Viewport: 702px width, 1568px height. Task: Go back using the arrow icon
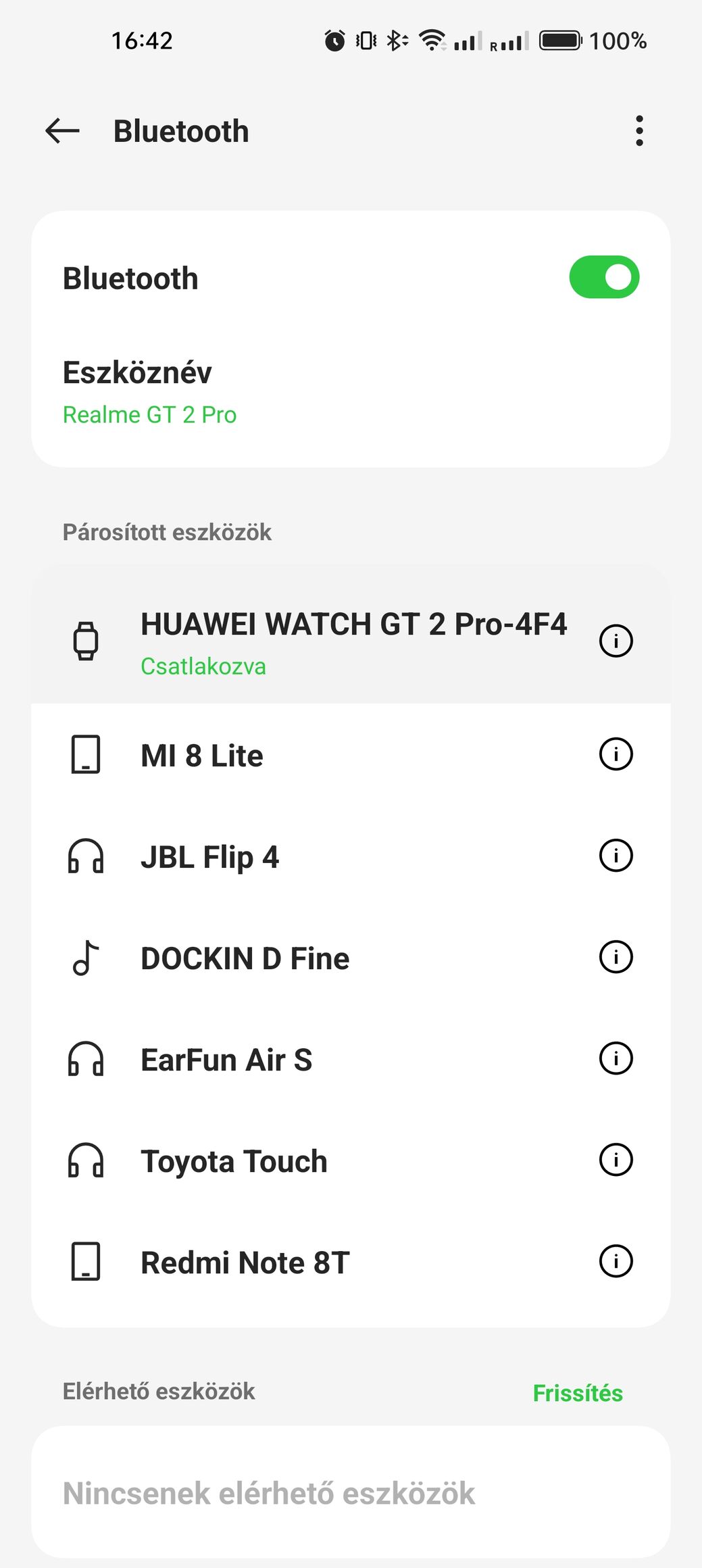pyautogui.click(x=62, y=131)
